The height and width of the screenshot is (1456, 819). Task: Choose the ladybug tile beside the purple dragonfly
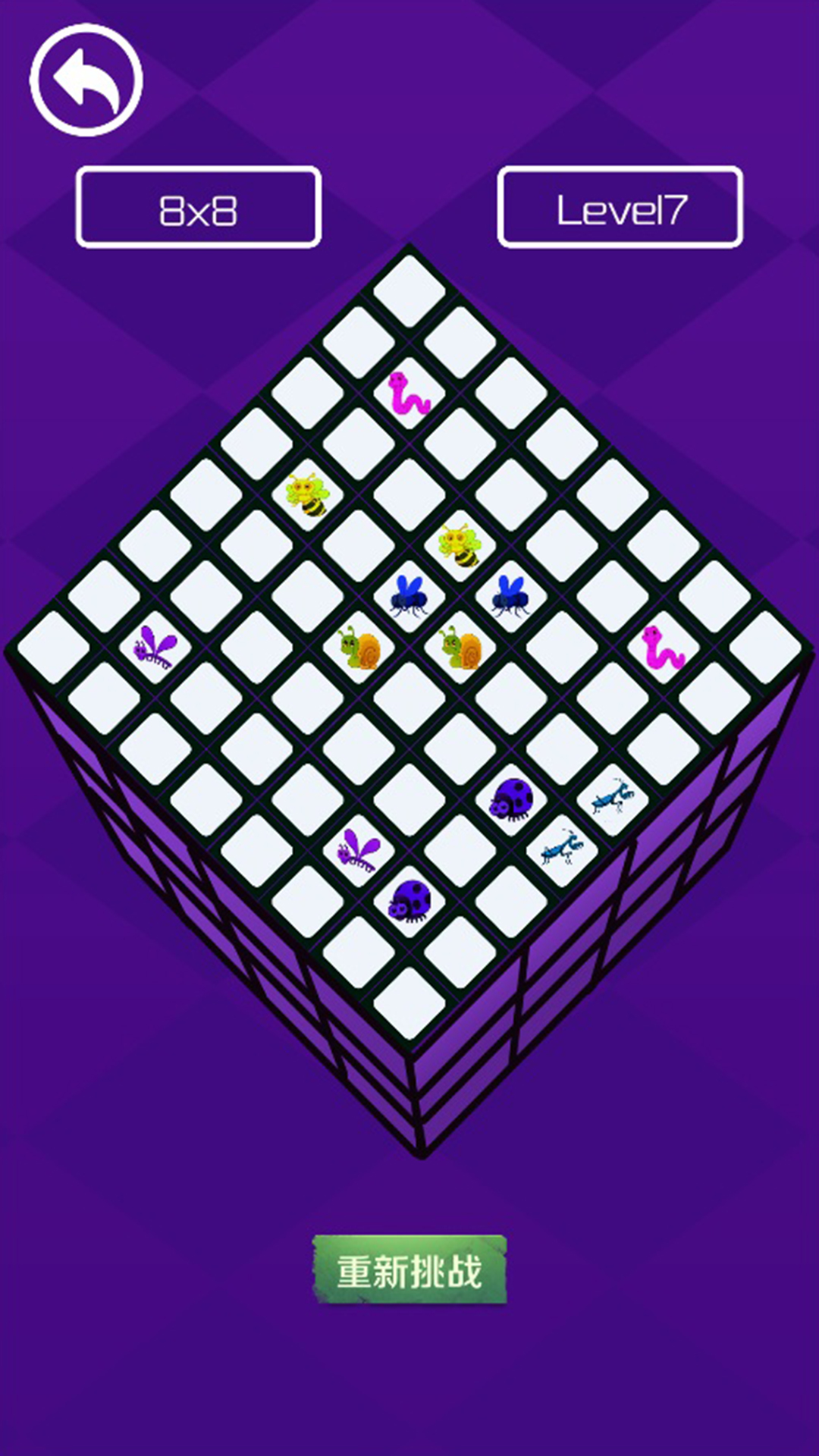click(x=409, y=901)
